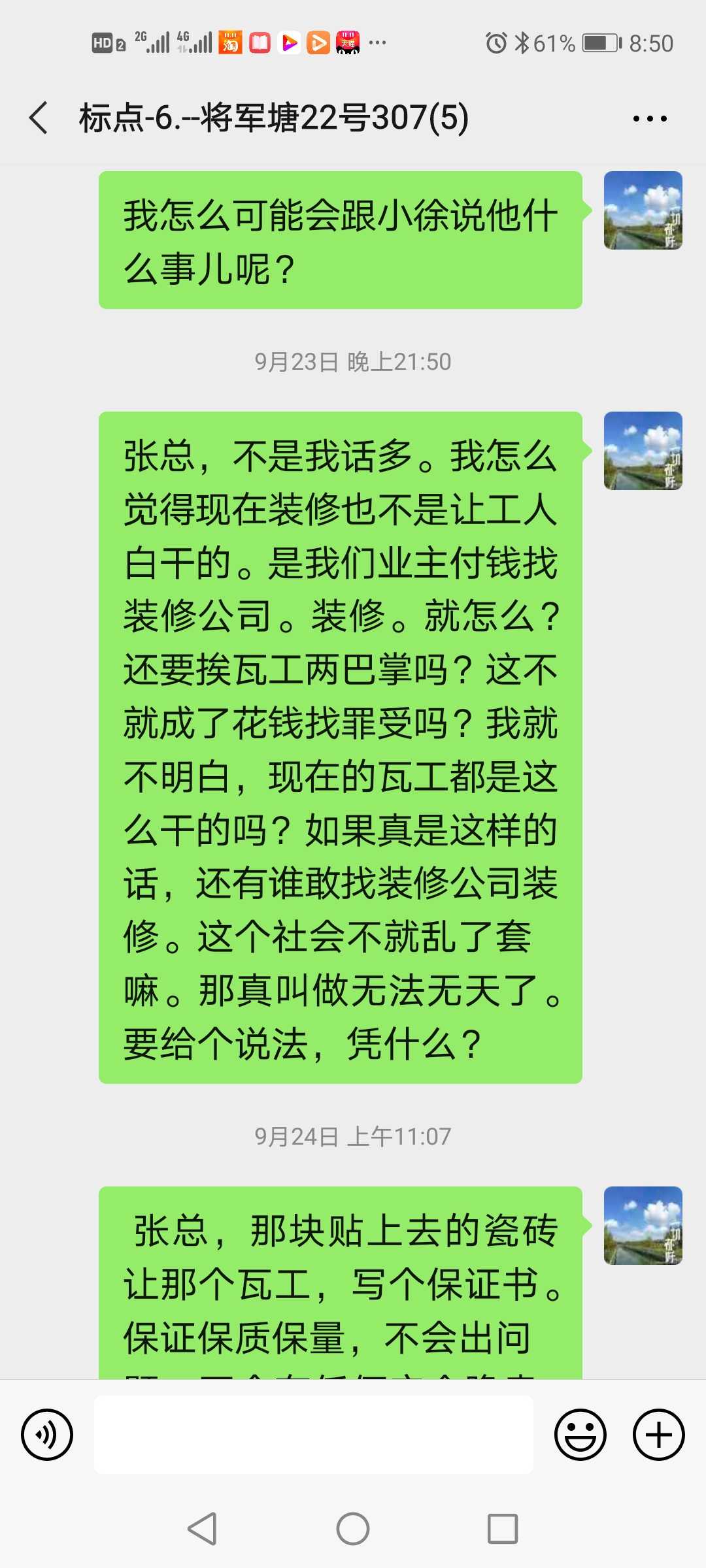This screenshot has width=706, height=1568.
Task: Open the group chat options menu
Action: click(650, 118)
